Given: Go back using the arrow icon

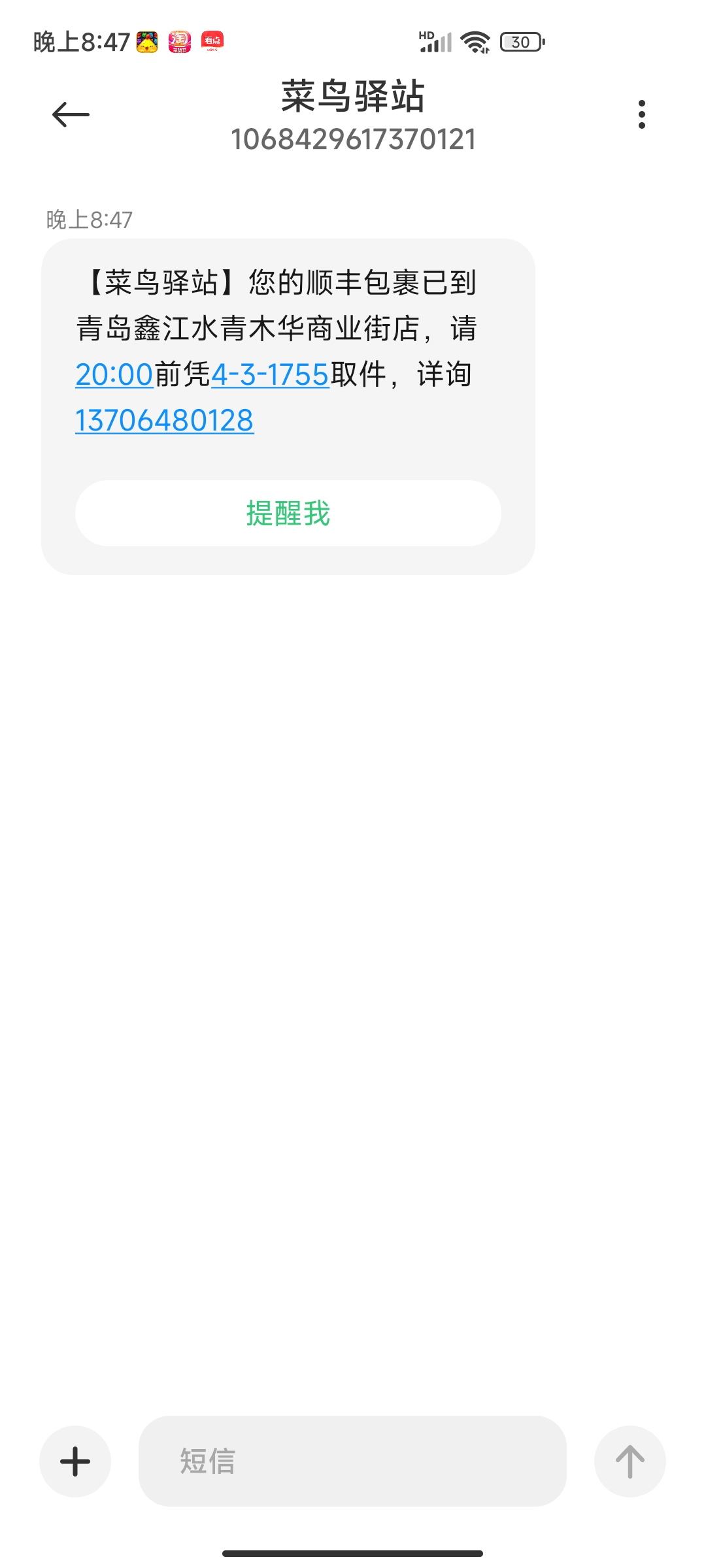Looking at the screenshot, I should [71, 114].
